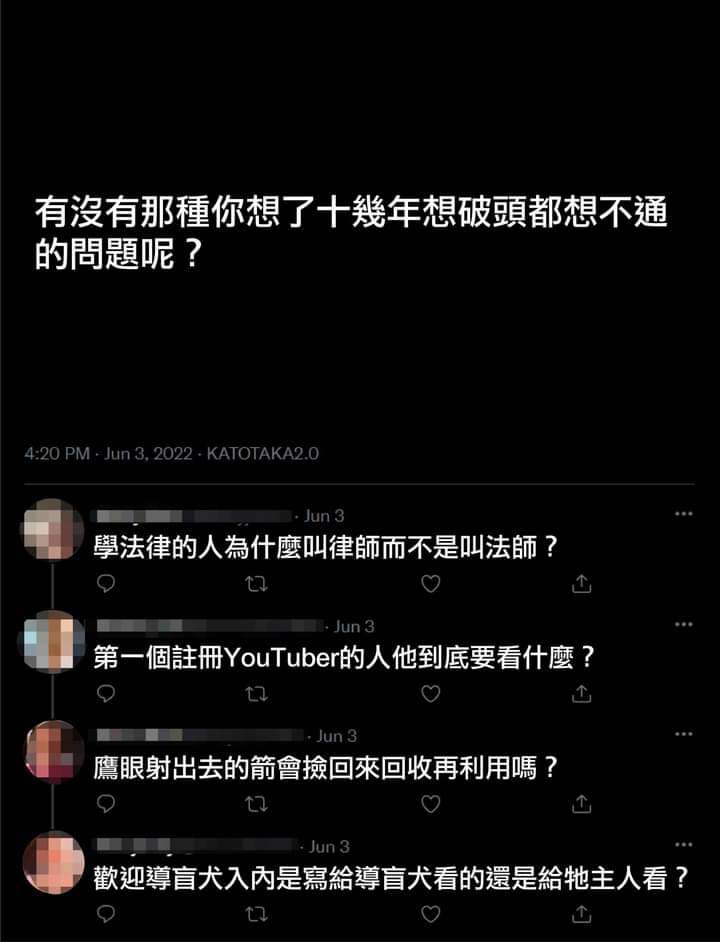The width and height of the screenshot is (720, 942).
Task: Retweet the 鷹眼射出去的箭 comment
Action: click(x=256, y=804)
